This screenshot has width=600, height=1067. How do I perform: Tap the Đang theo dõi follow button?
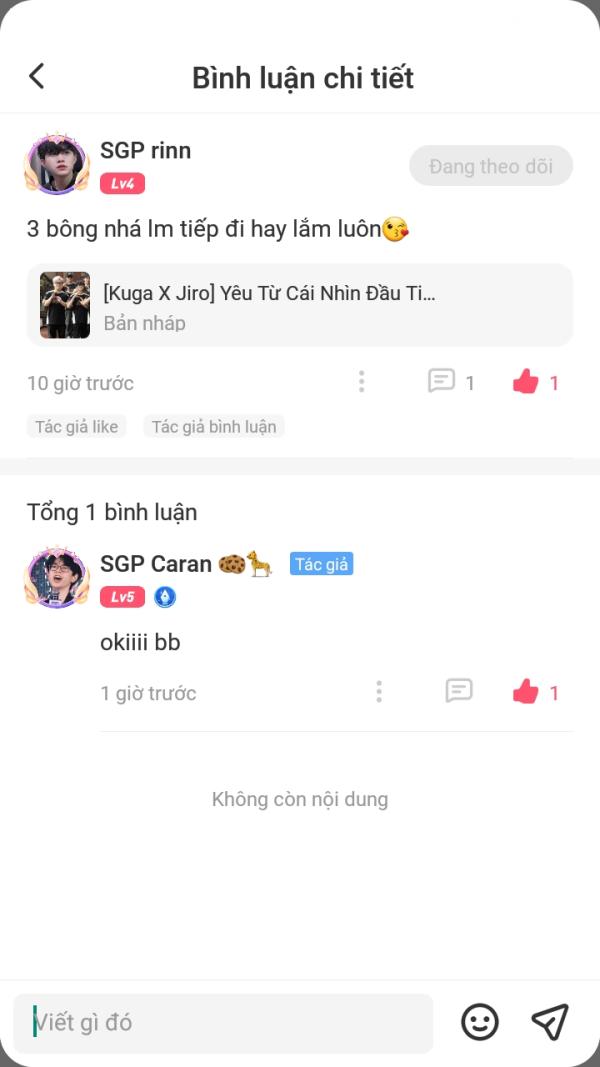[x=490, y=166]
